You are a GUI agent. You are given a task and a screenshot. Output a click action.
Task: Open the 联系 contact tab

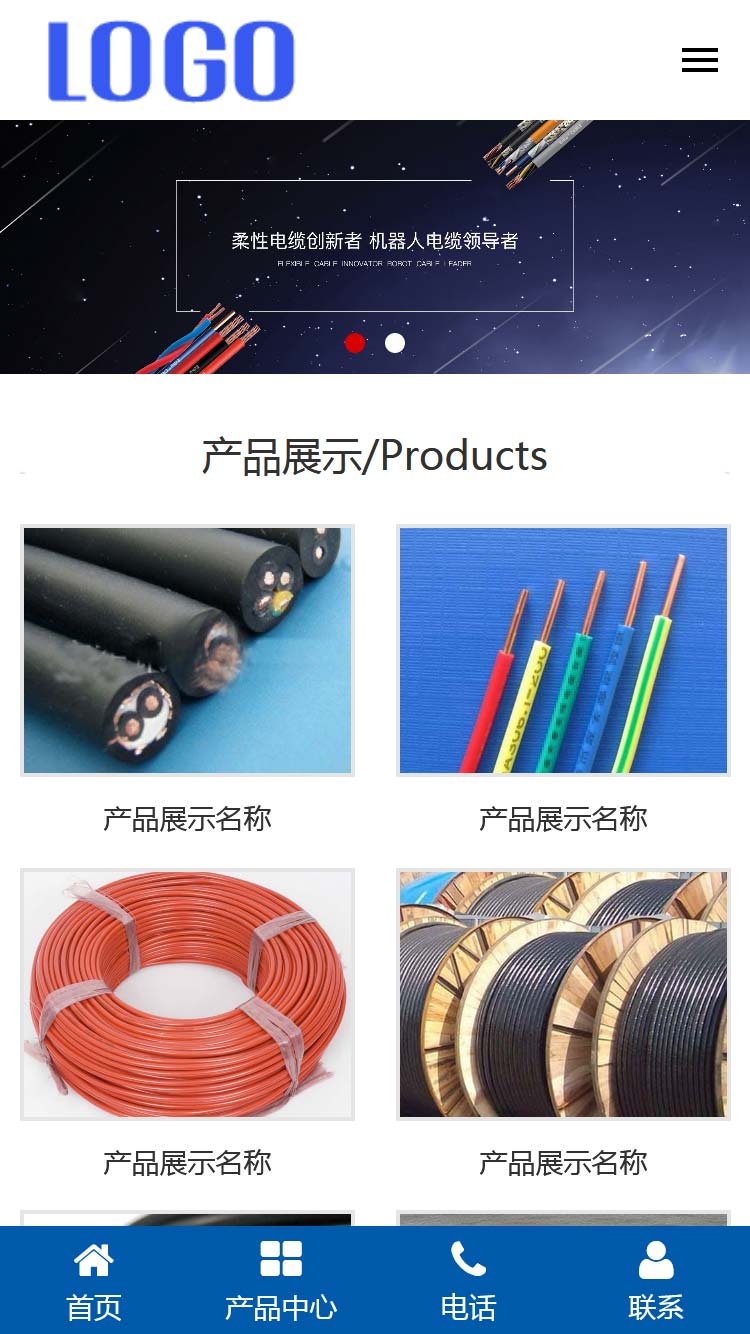(656, 1280)
